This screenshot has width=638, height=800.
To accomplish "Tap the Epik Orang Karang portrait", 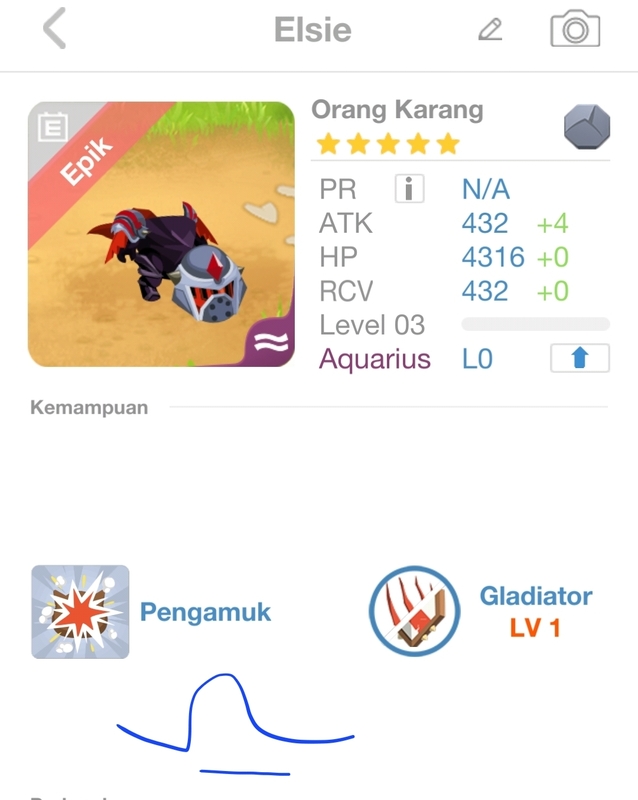I will pos(161,235).
